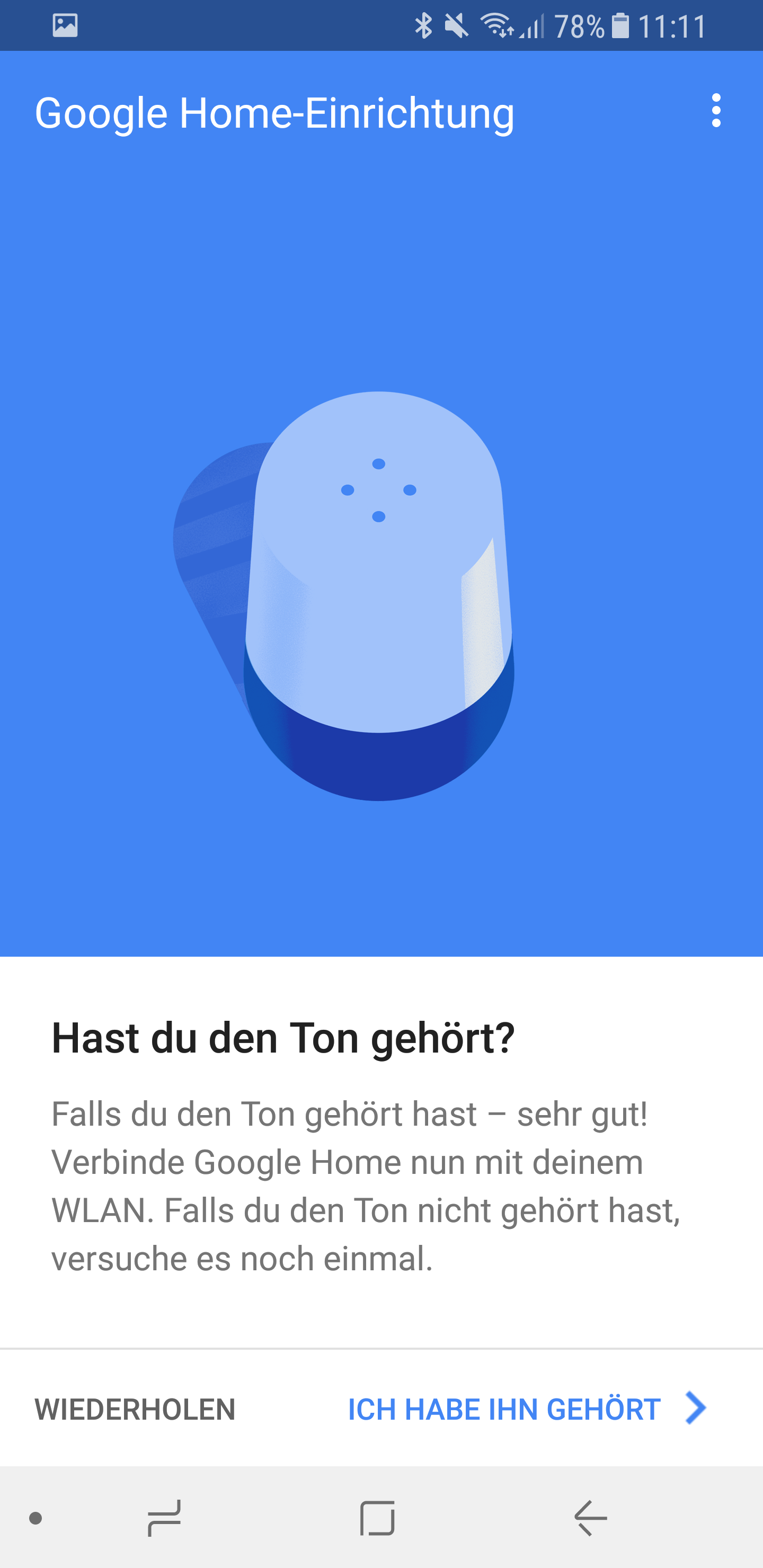This screenshot has width=763, height=1568.
Task: Go back using the system back button
Action: point(590,1518)
